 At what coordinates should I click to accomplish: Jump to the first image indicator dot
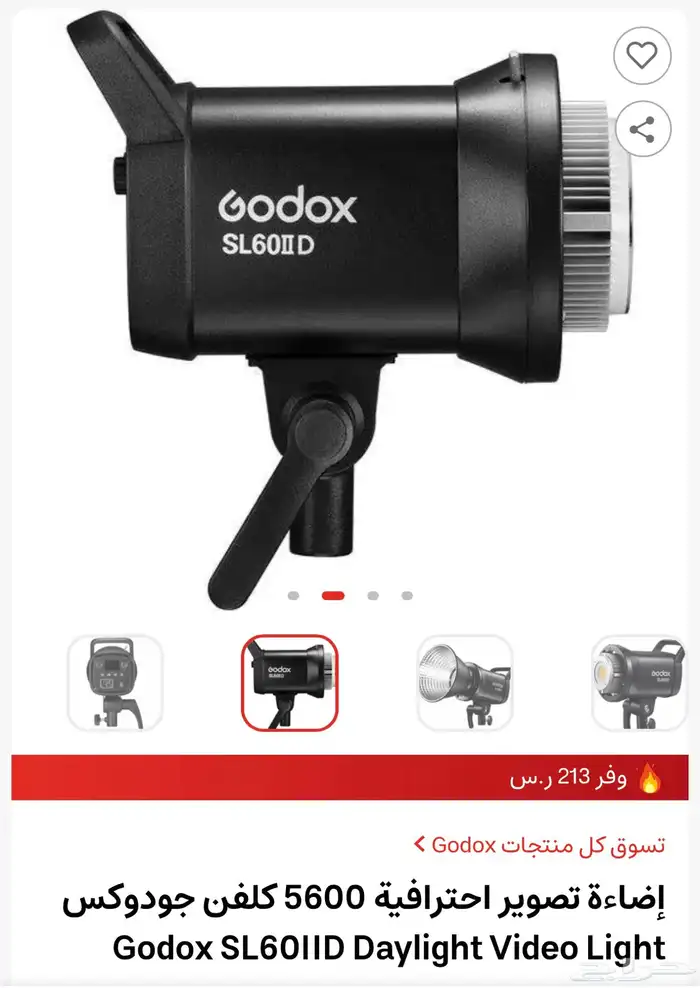[x=293, y=595]
